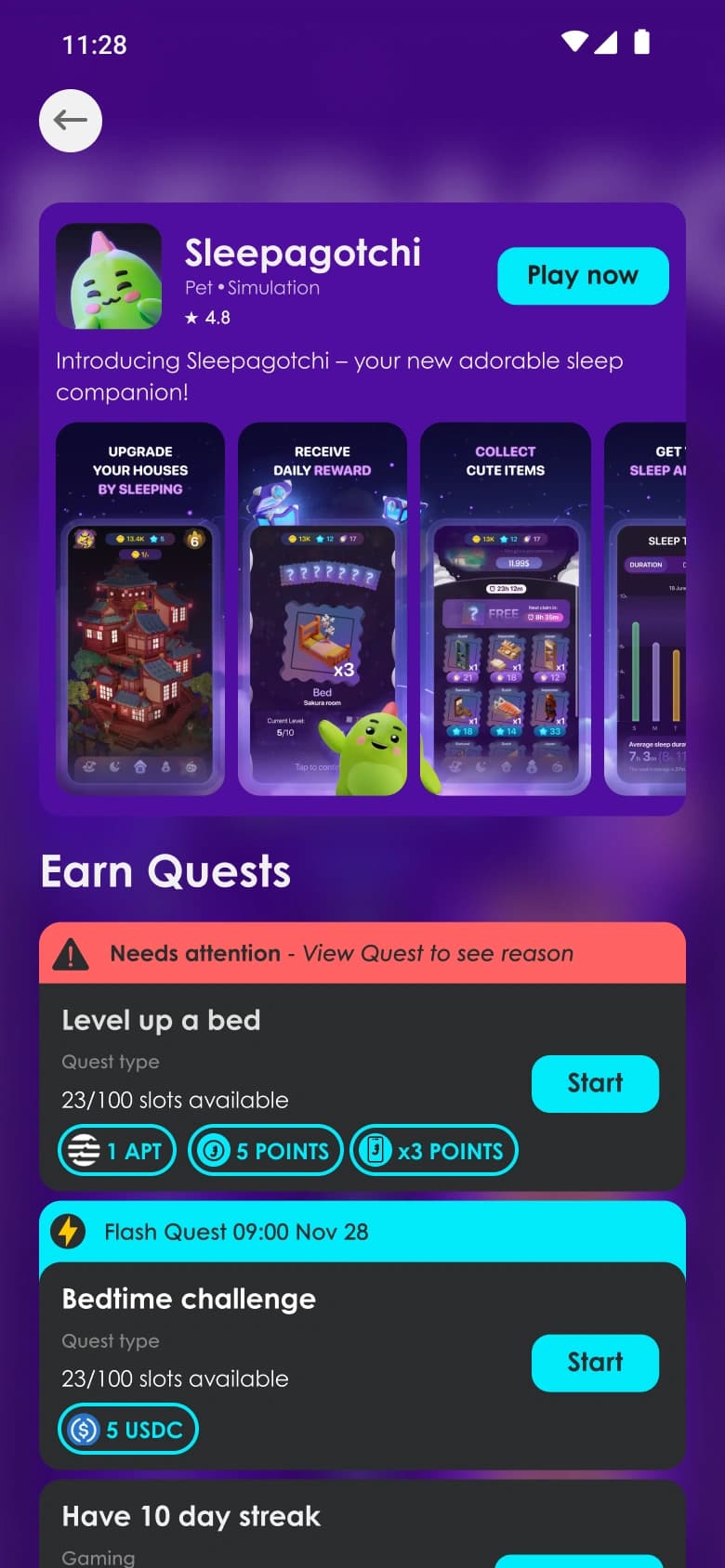
Task: Start the Level up a bed quest
Action: (x=595, y=1083)
